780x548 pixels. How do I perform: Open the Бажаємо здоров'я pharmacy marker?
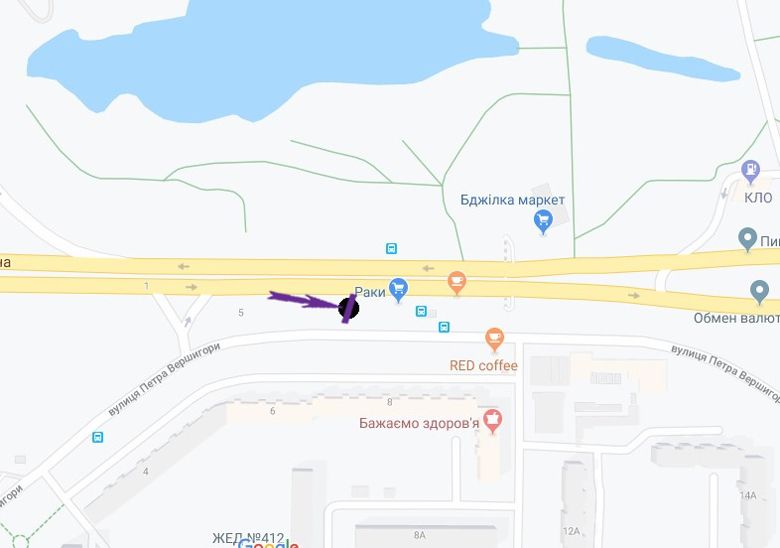(x=492, y=418)
